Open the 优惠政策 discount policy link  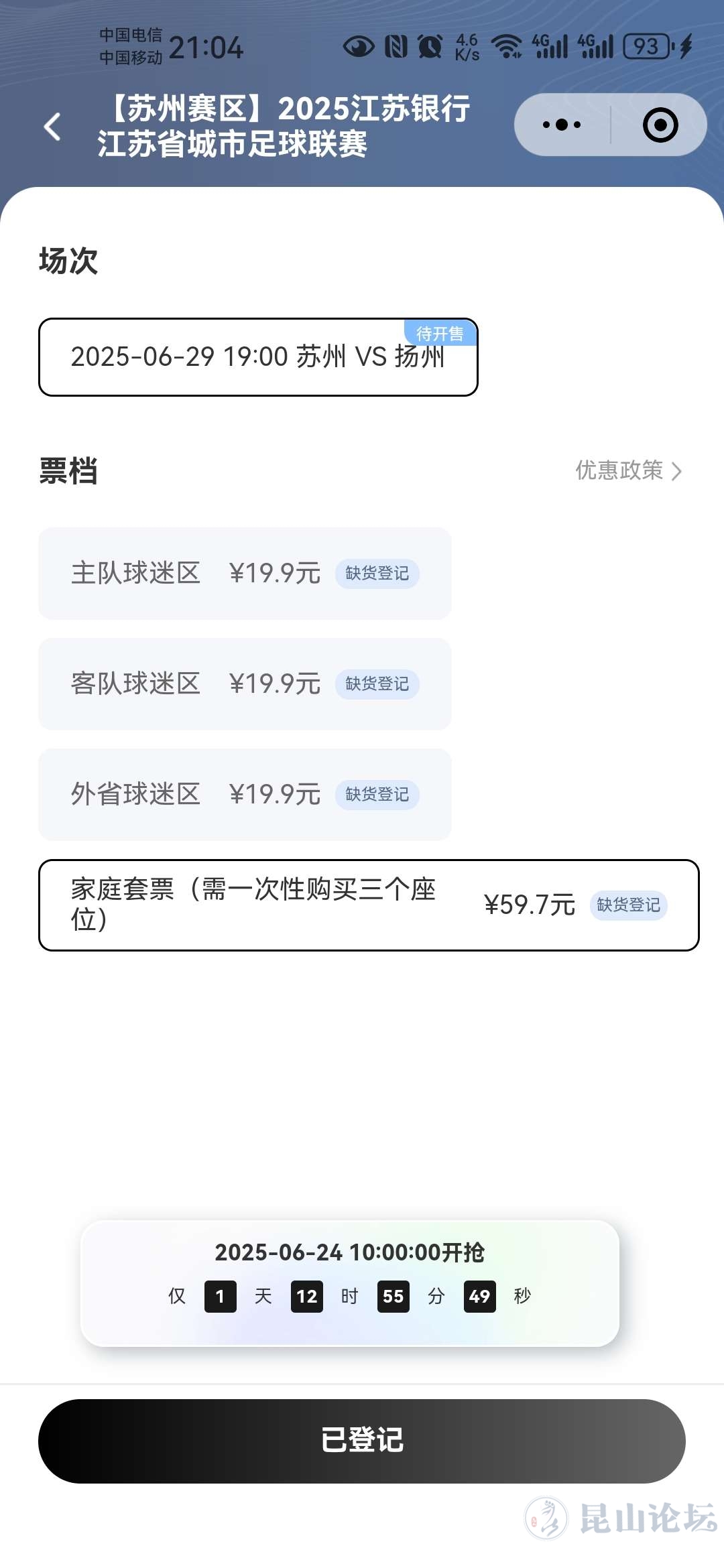pyautogui.click(x=628, y=471)
